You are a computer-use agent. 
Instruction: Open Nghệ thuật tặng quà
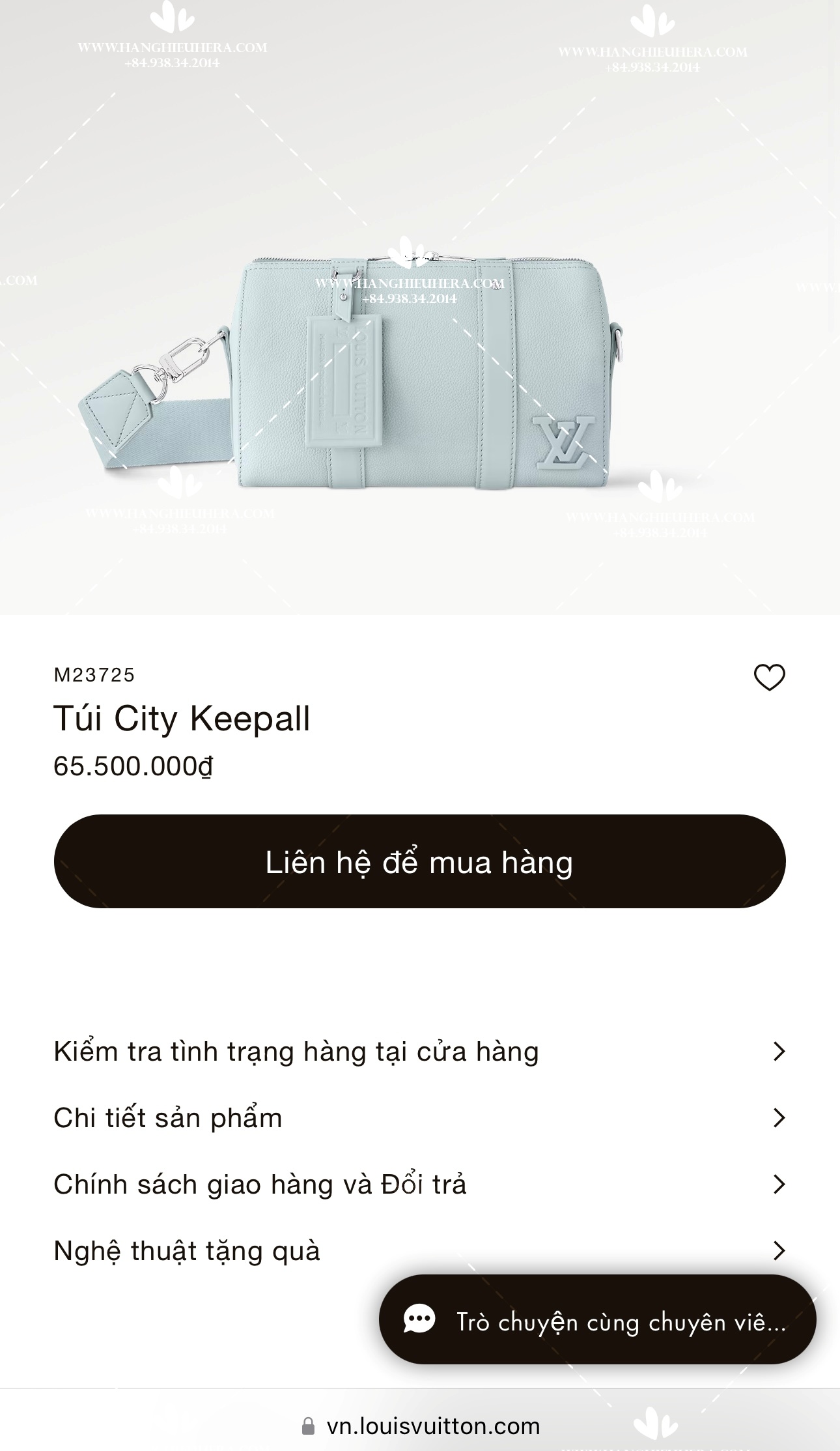[419, 1251]
